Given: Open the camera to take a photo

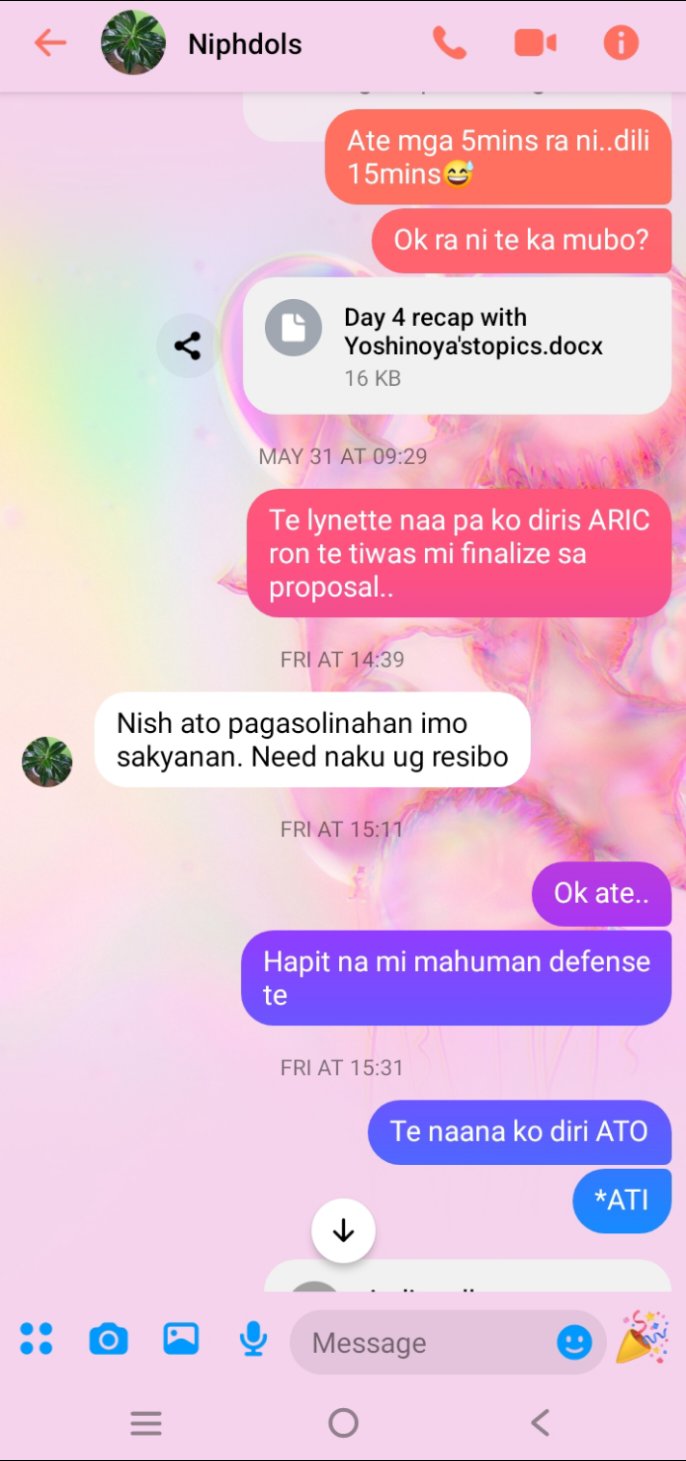Looking at the screenshot, I should coord(108,1339).
